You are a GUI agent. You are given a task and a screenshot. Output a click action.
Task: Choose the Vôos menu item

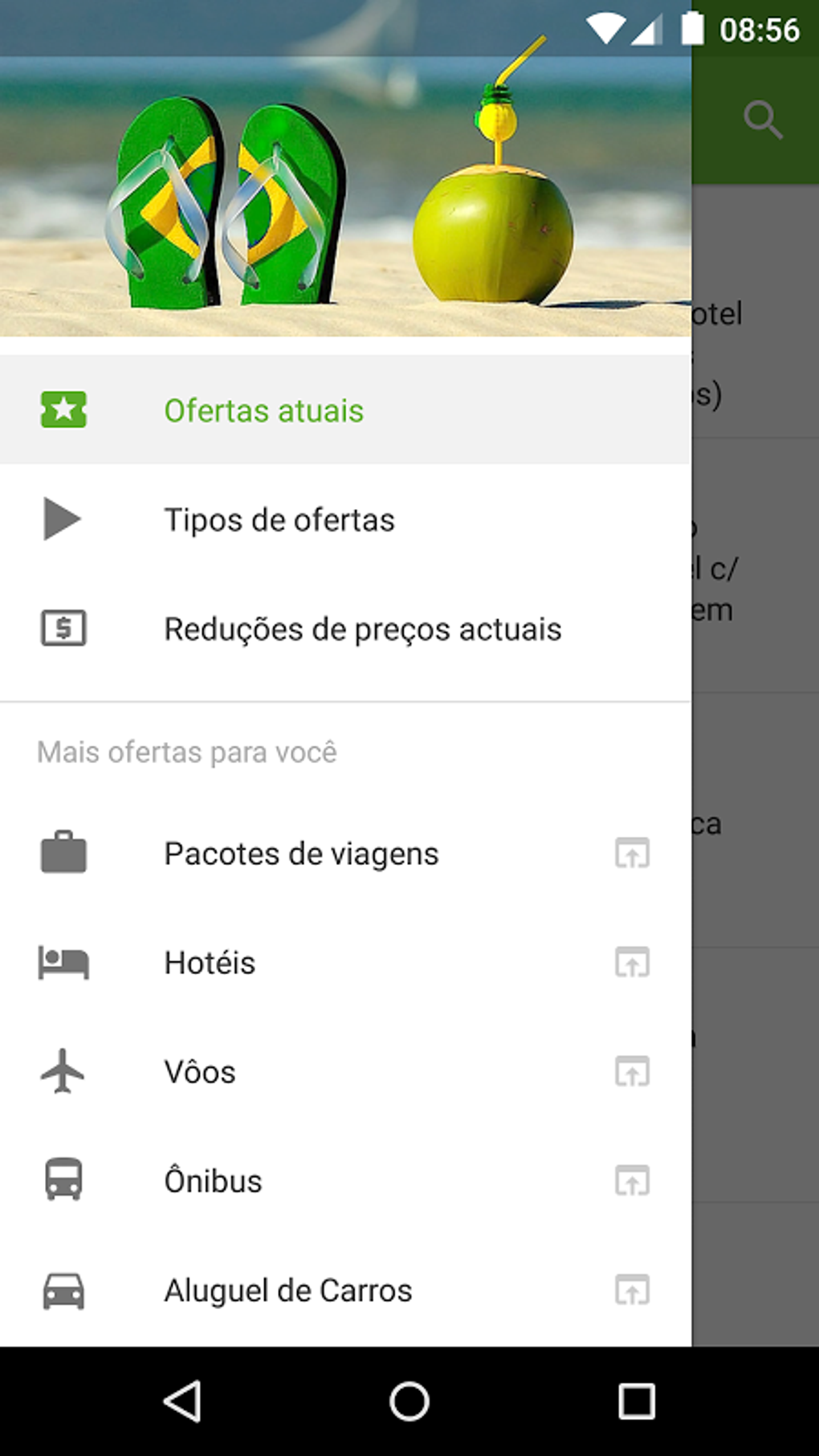(x=200, y=1072)
